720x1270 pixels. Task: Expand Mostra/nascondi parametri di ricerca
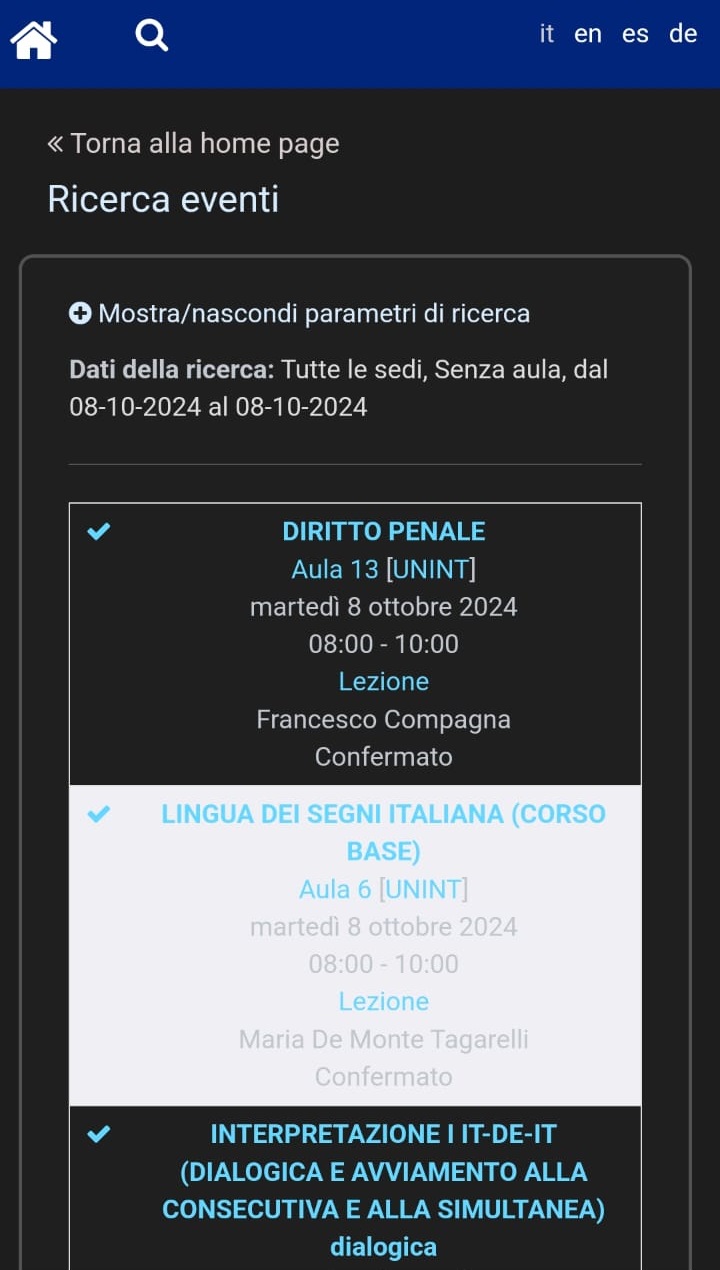click(300, 314)
